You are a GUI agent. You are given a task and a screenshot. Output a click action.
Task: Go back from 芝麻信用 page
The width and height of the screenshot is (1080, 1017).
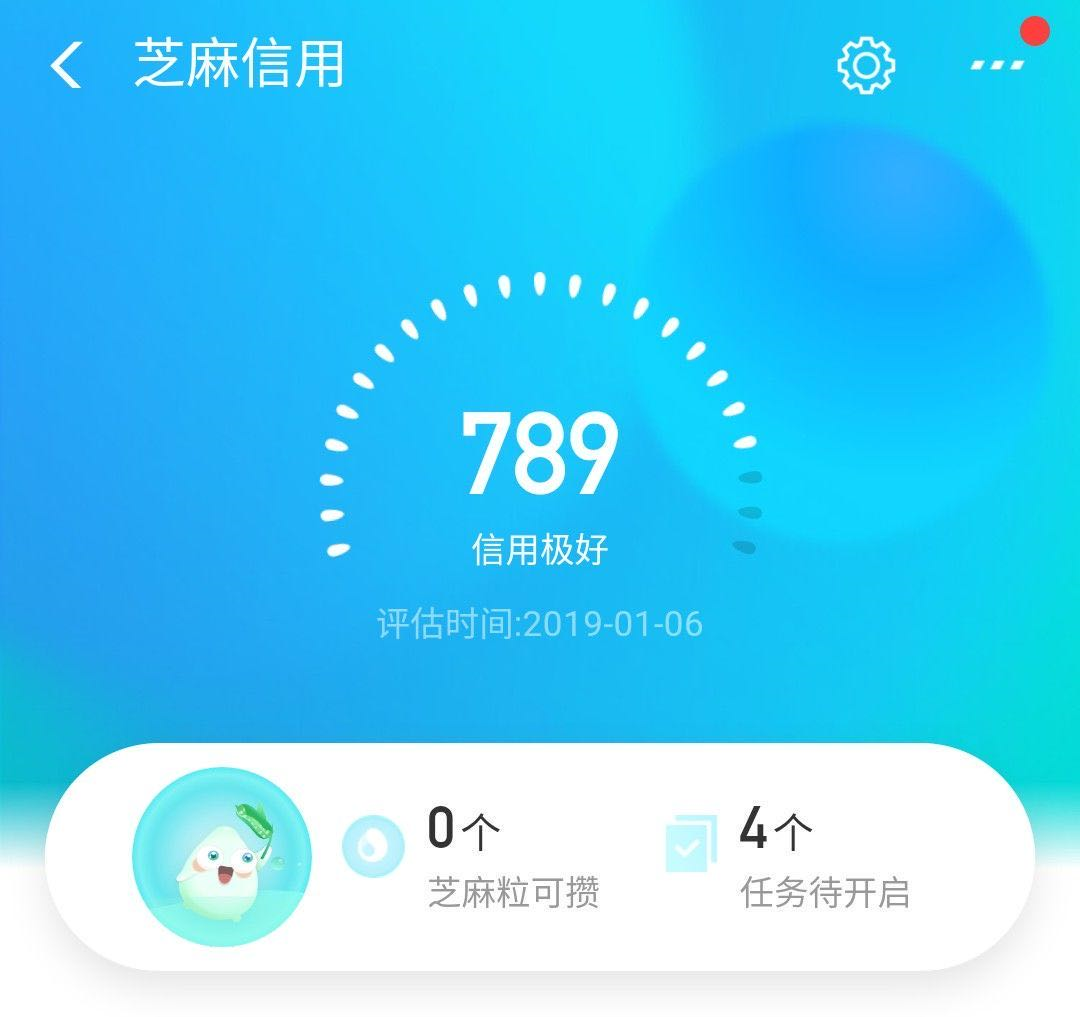coord(66,66)
